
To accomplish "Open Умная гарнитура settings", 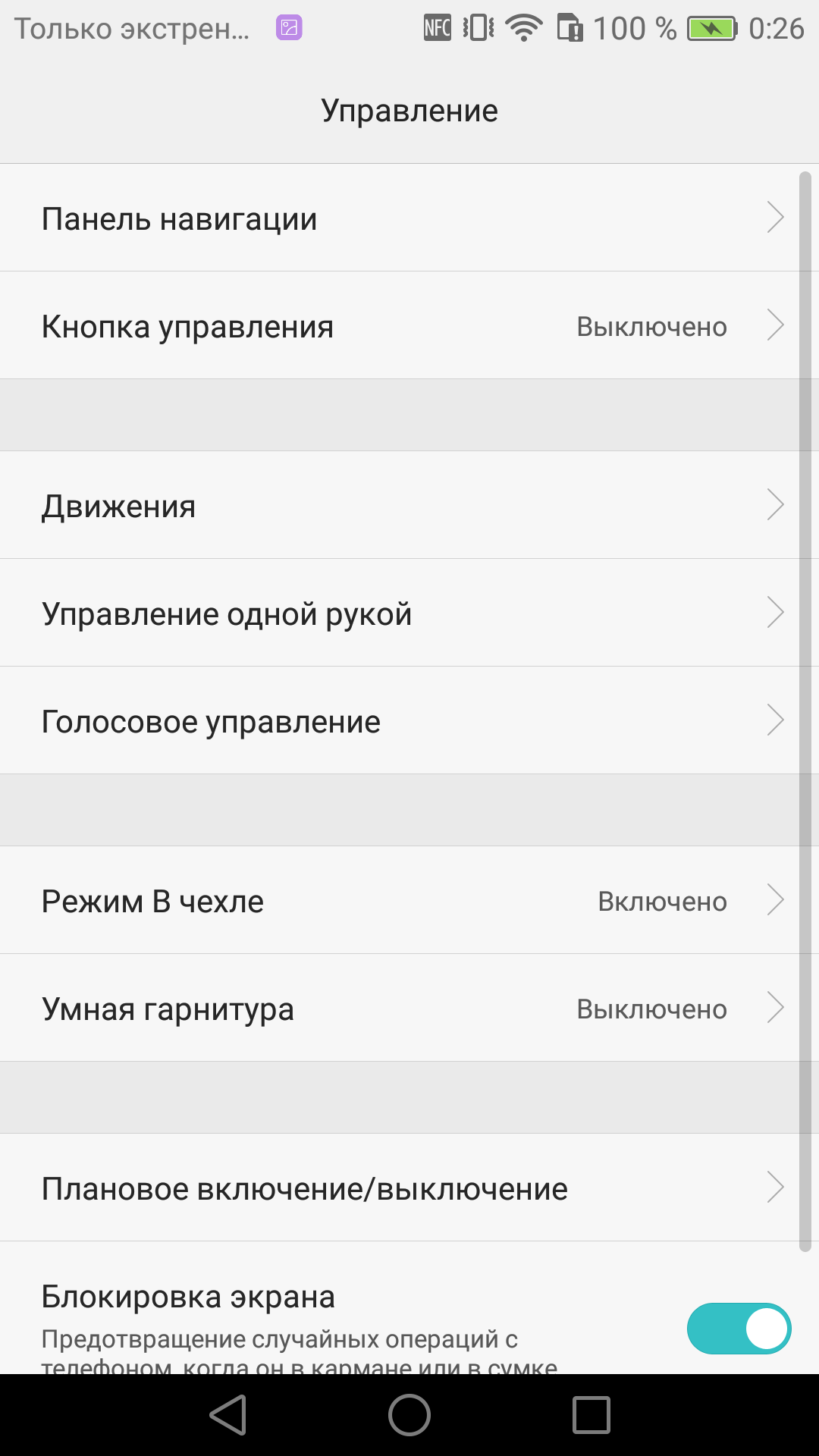I will point(409,1008).
